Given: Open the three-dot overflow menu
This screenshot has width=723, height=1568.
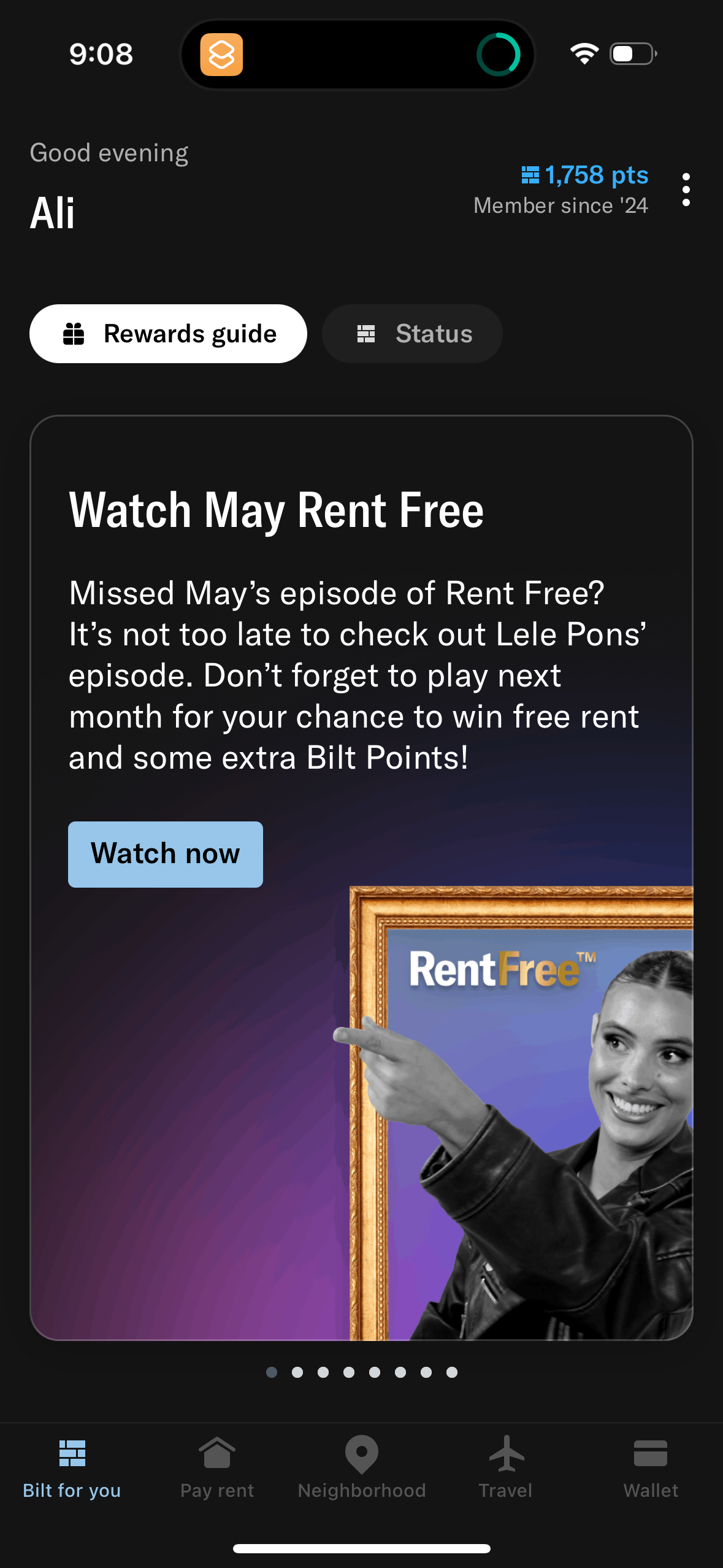Looking at the screenshot, I should 686,190.
